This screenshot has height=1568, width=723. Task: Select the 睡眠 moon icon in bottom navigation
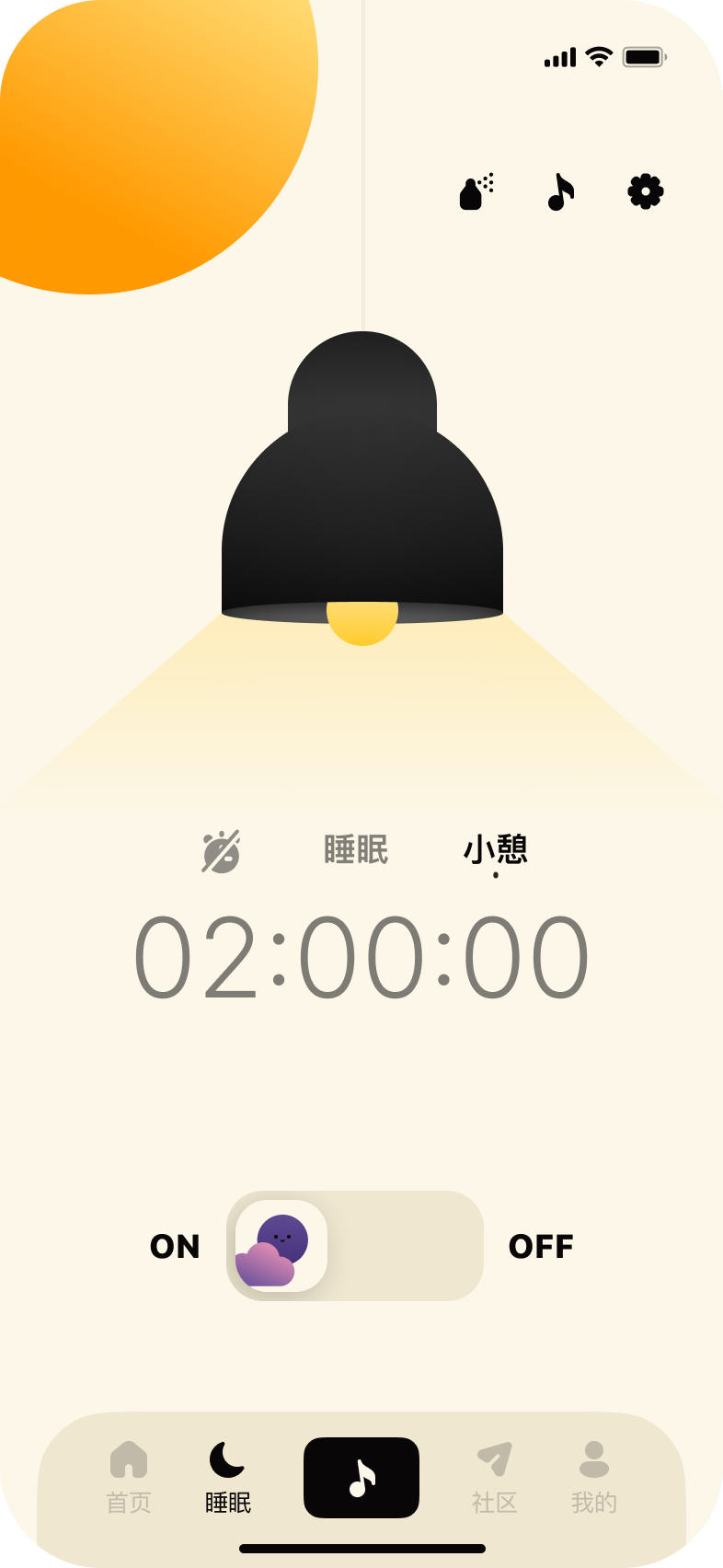(x=226, y=1479)
